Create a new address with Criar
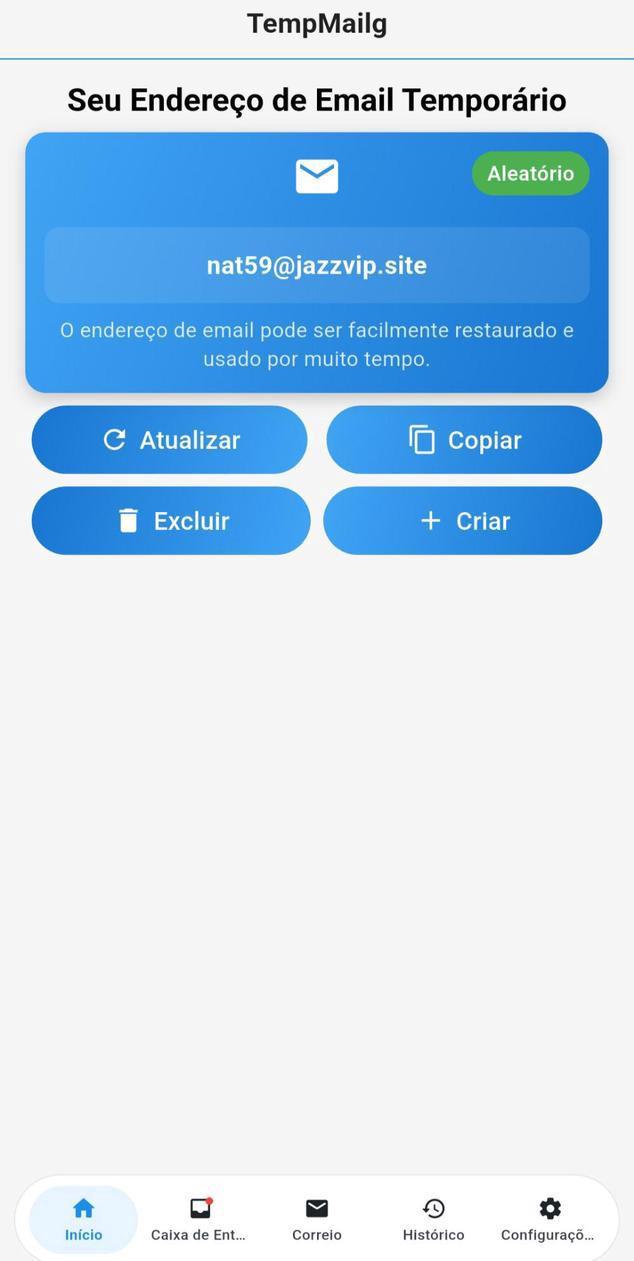Image resolution: width=634 pixels, height=1261 pixels. tap(463, 521)
